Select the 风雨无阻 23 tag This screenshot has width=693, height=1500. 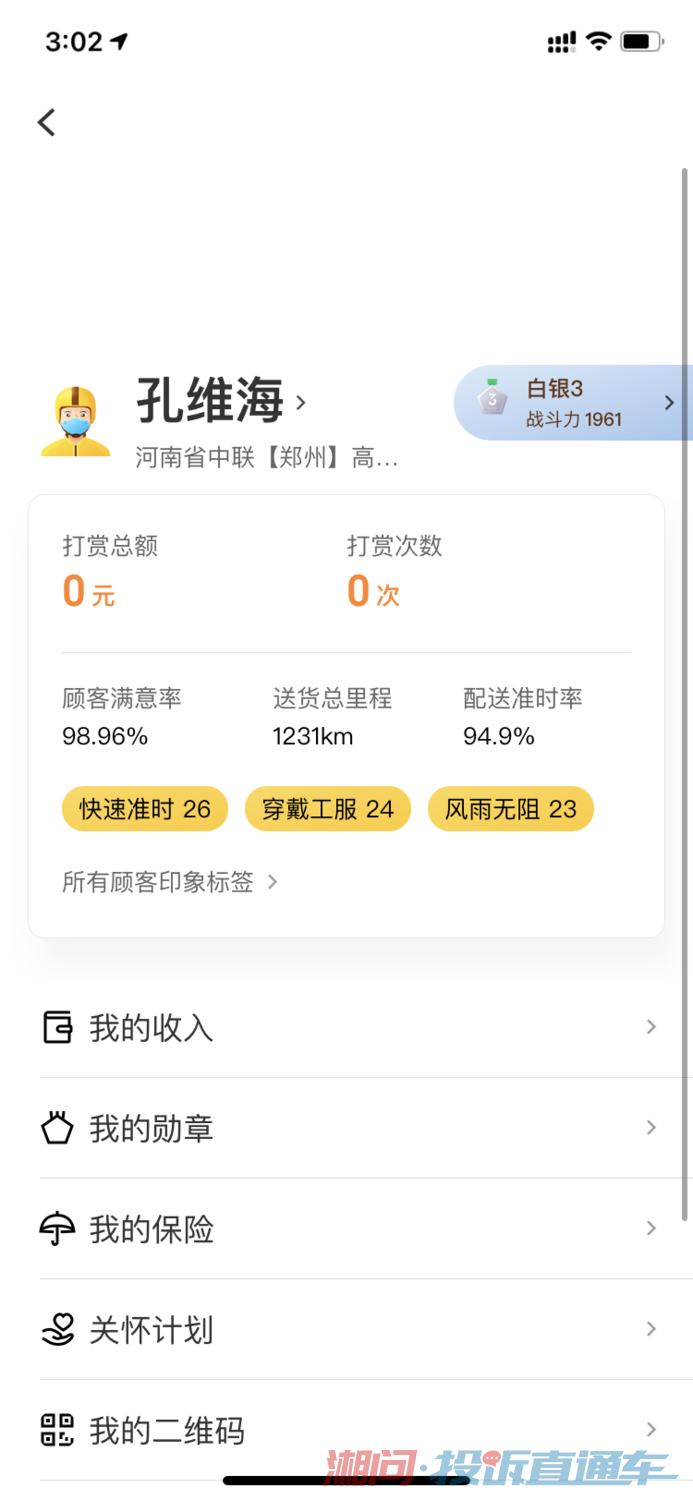[511, 809]
